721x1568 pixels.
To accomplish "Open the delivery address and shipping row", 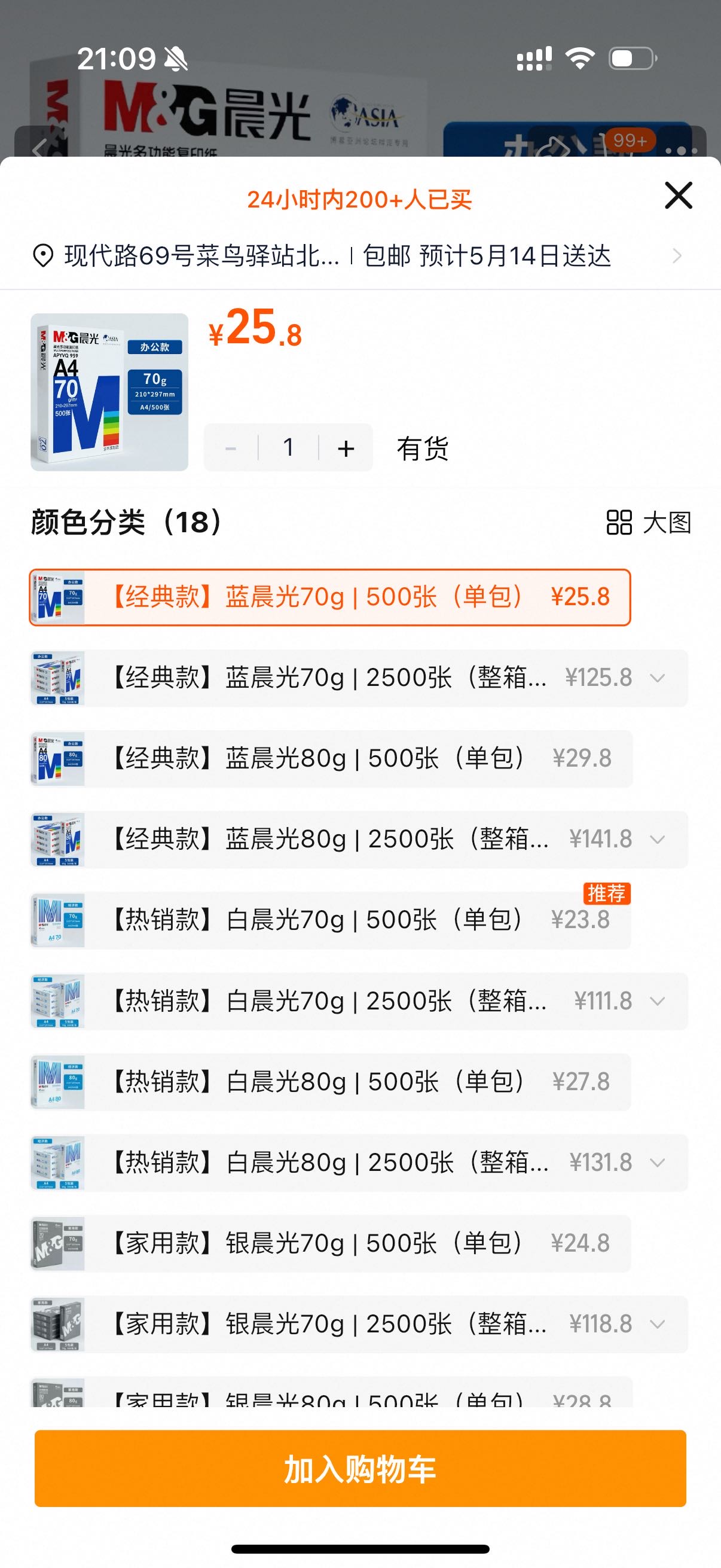I will coord(360,256).
